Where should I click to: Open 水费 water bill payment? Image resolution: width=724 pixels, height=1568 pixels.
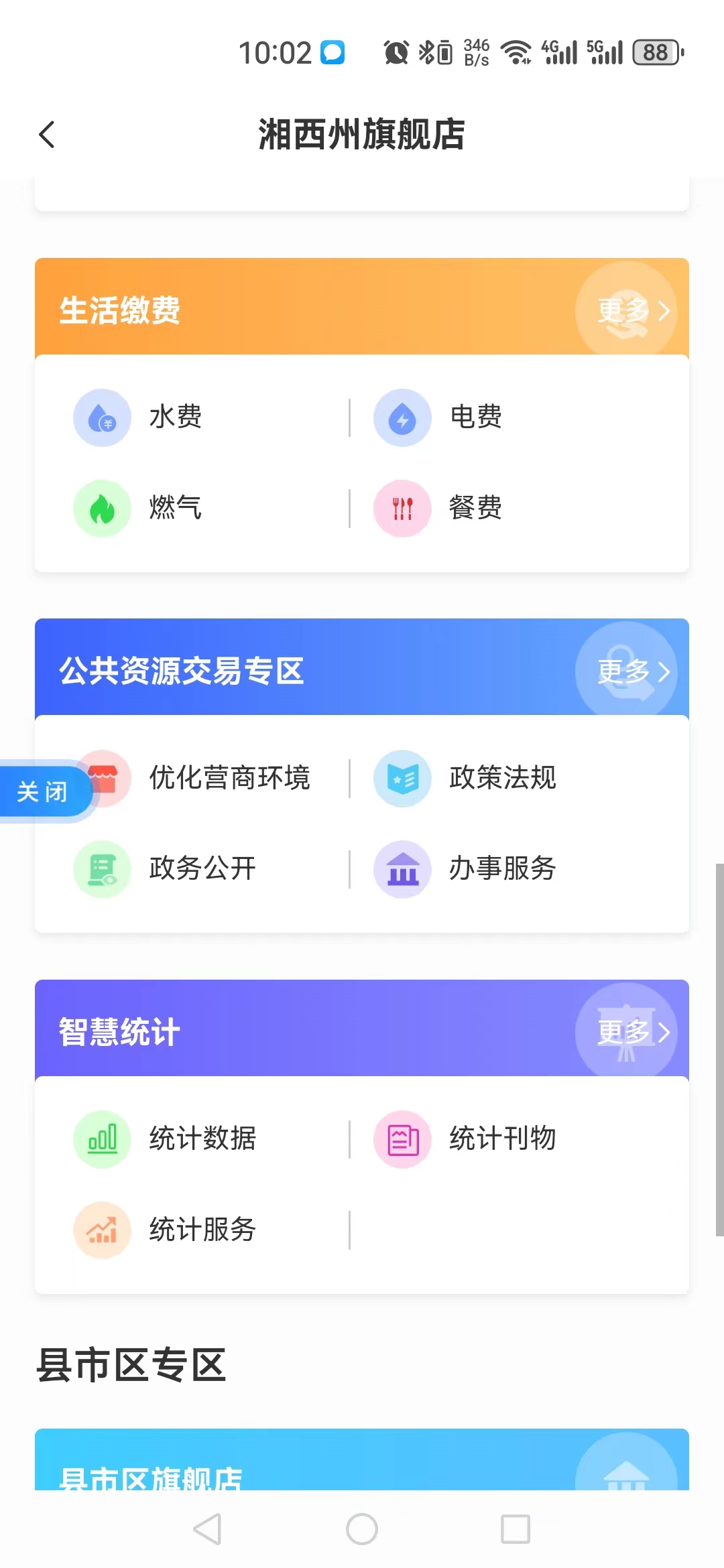tap(176, 417)
